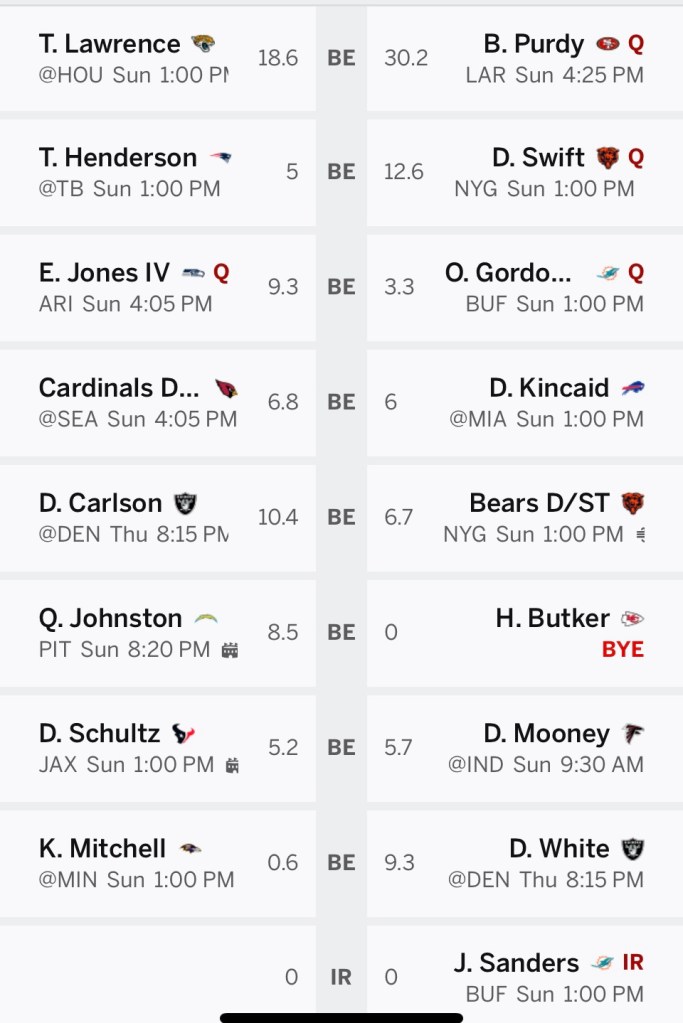The image size is (683, 1023).
Task: Open Q. Johnston player card
Action: pyautogui.click(x=110, y=618)
